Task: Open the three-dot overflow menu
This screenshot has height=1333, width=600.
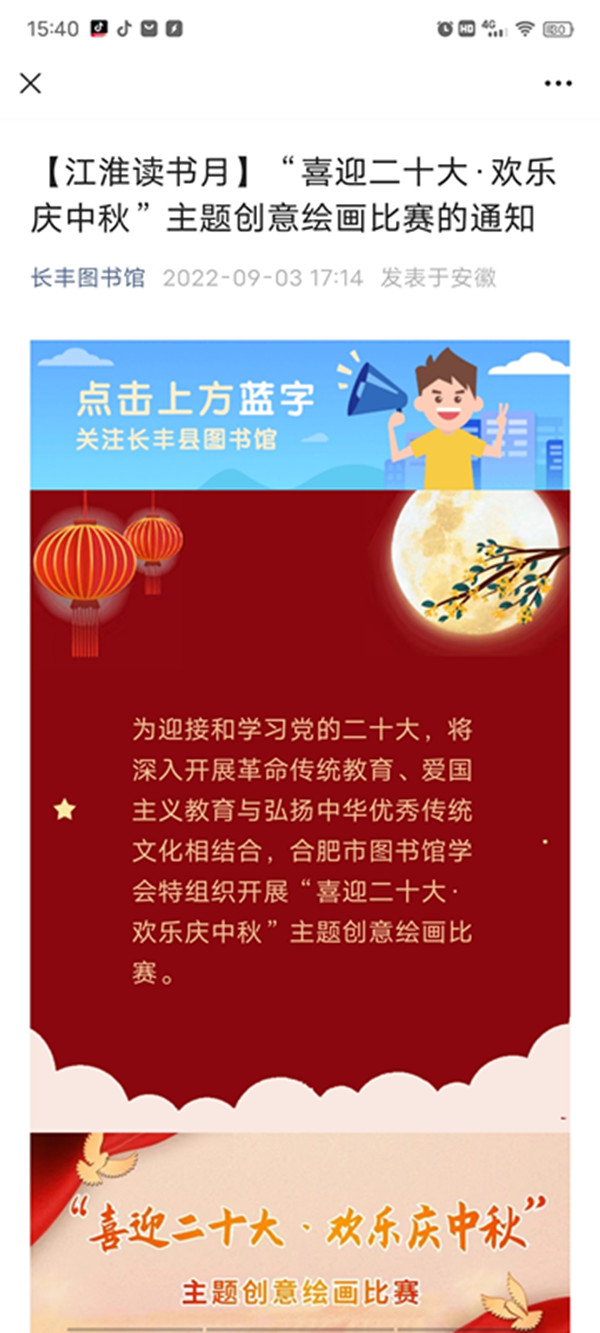Action: 558,83
